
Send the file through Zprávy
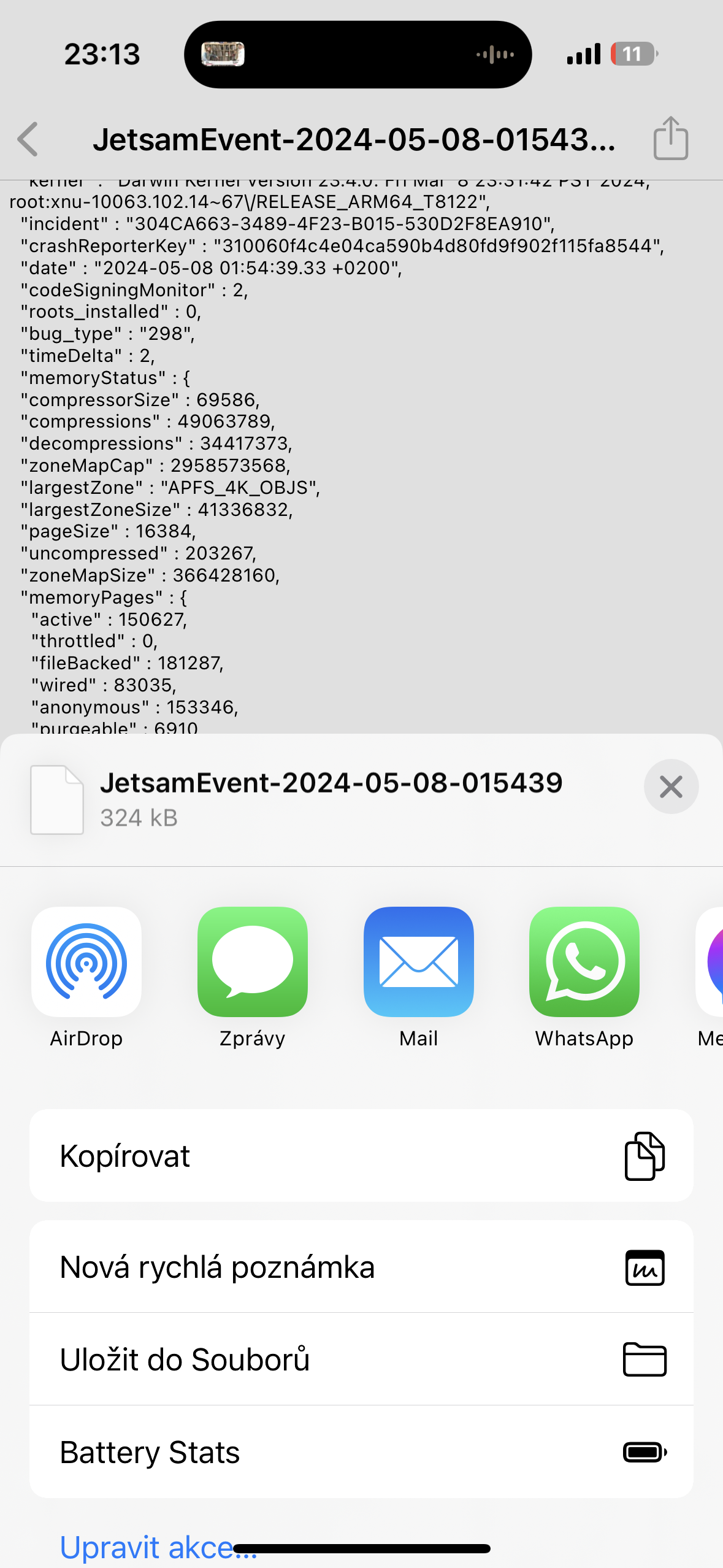tap(252, 962)
